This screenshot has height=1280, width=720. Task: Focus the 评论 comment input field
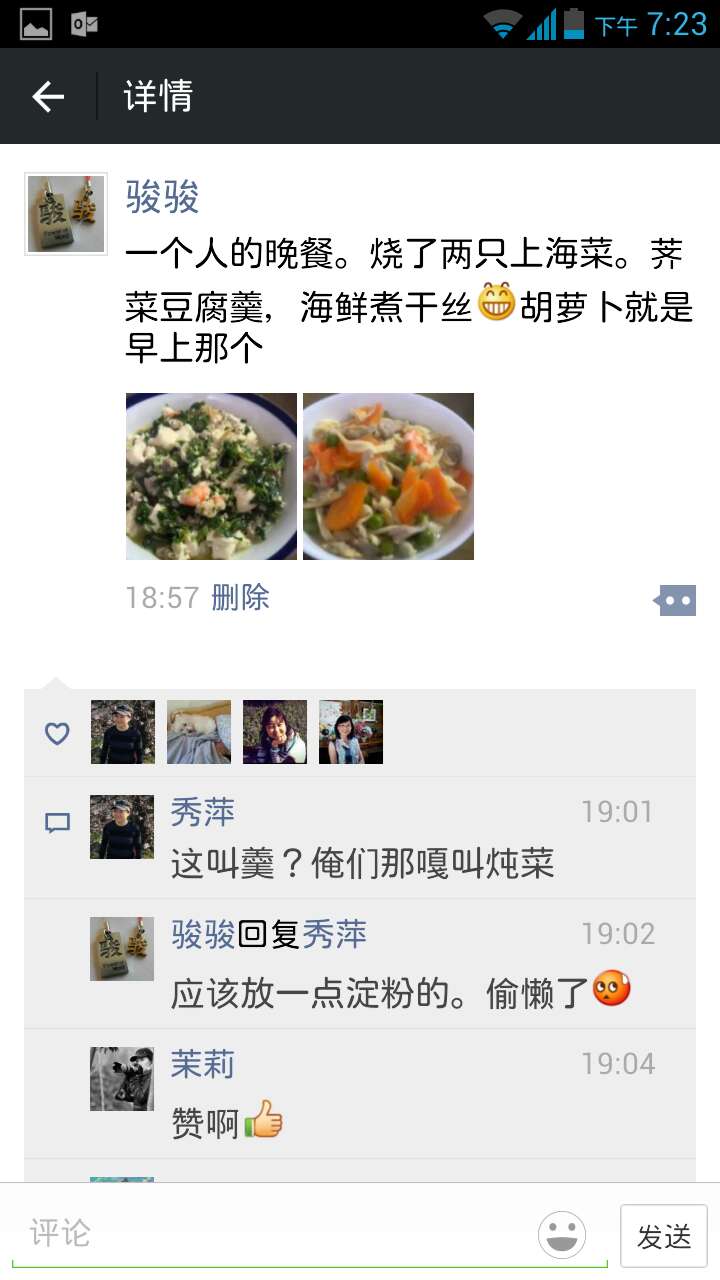click(x=270, y=1233)
